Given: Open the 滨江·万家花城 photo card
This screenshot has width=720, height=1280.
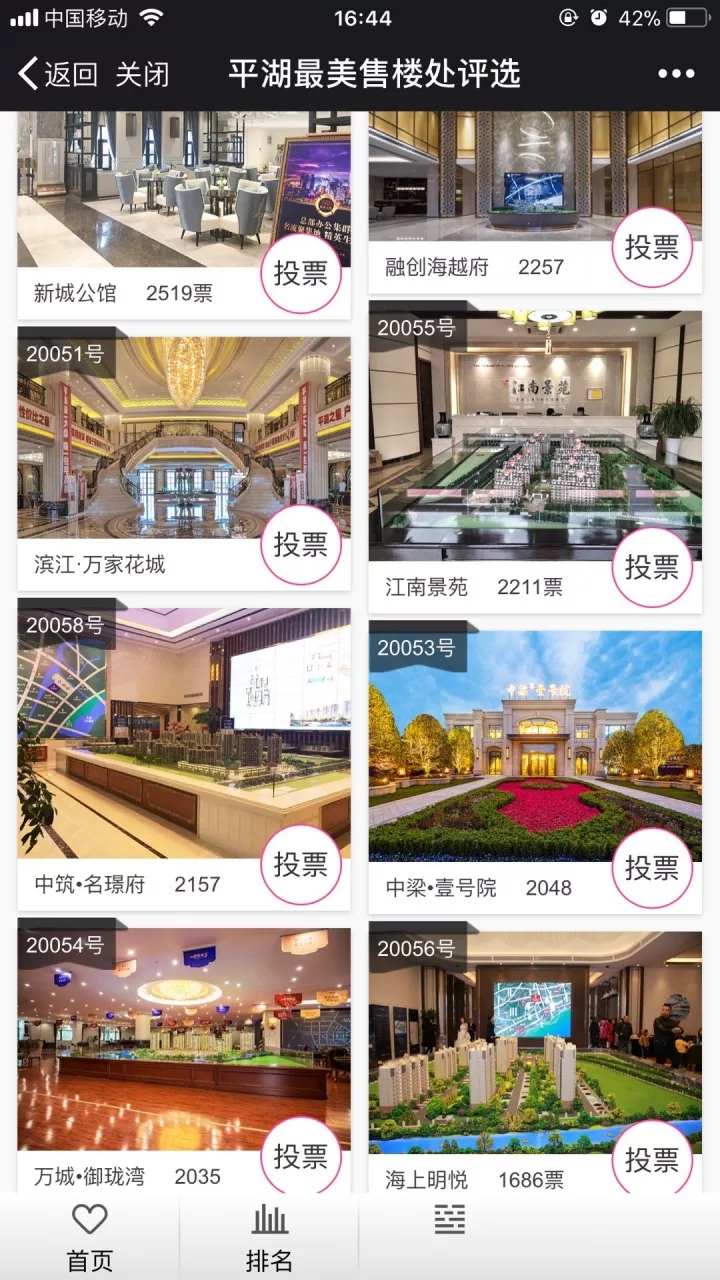Looking at the screenshot, I should (x=184, y=437).
